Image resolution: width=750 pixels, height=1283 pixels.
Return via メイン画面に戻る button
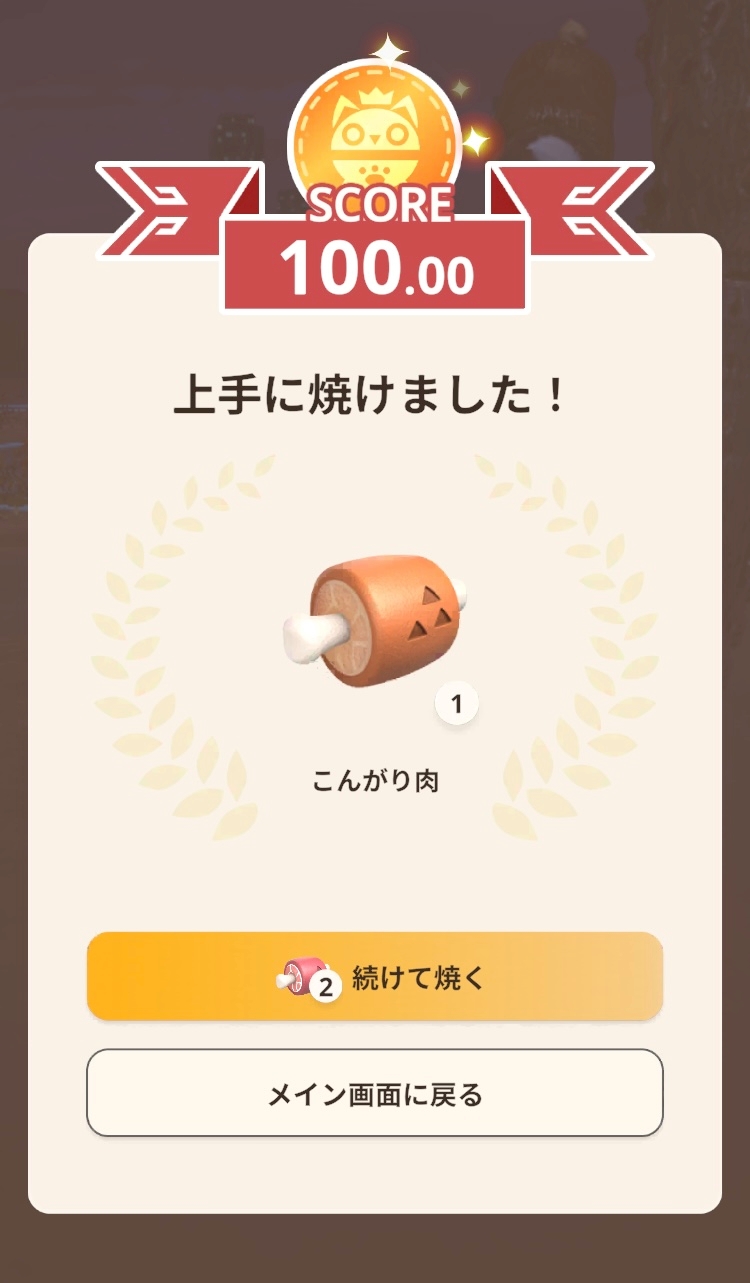(x=375, y=1093)
